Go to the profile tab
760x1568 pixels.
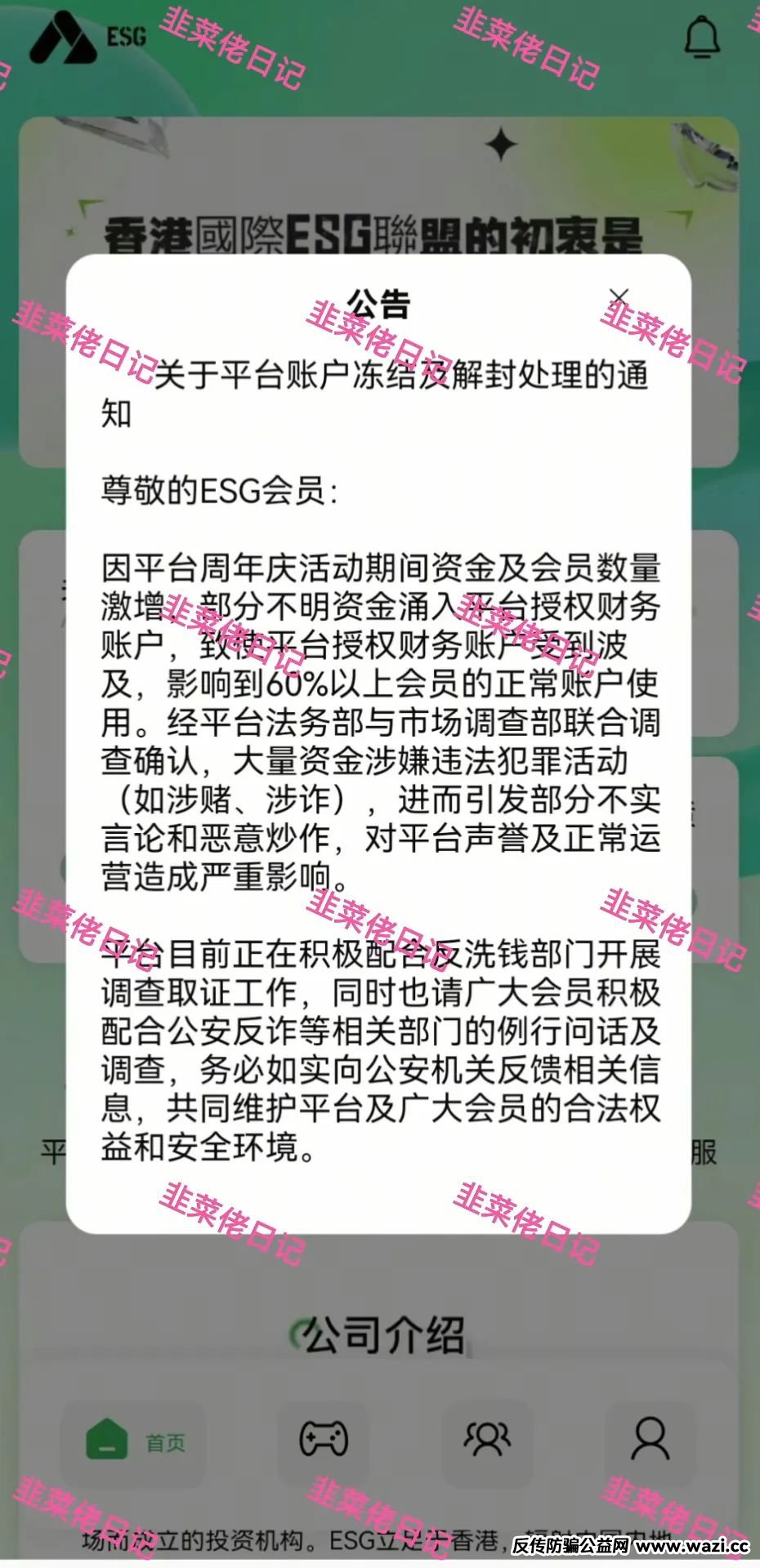pyautogui.click(x=650, y=1439)
